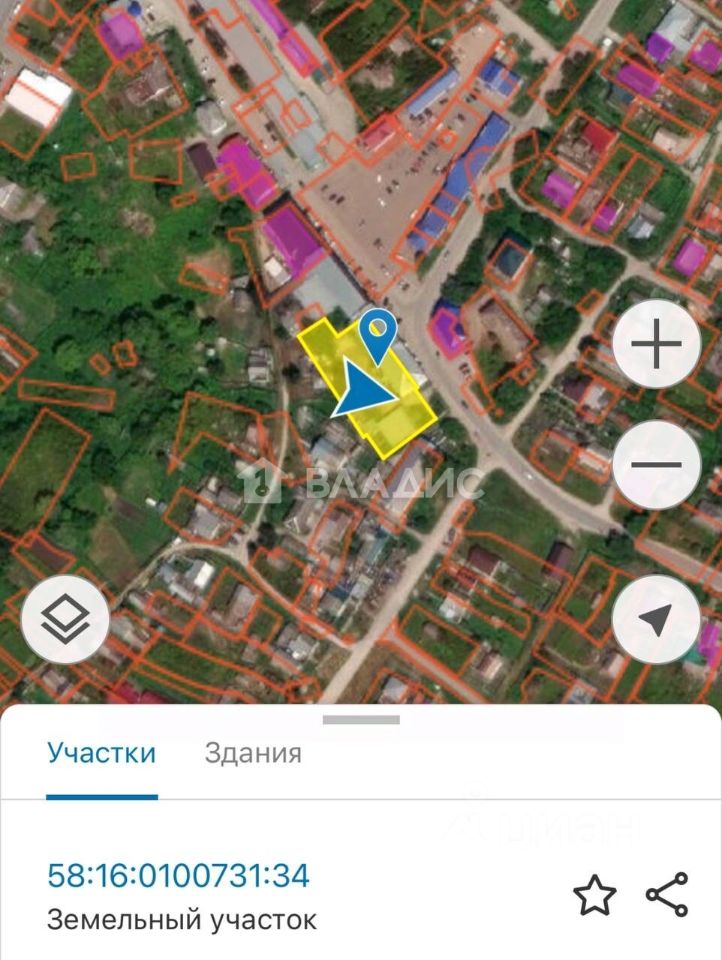Share parcel 58:16:0100731:34
The height and width of the screenshot is (960, 722).
667,894
